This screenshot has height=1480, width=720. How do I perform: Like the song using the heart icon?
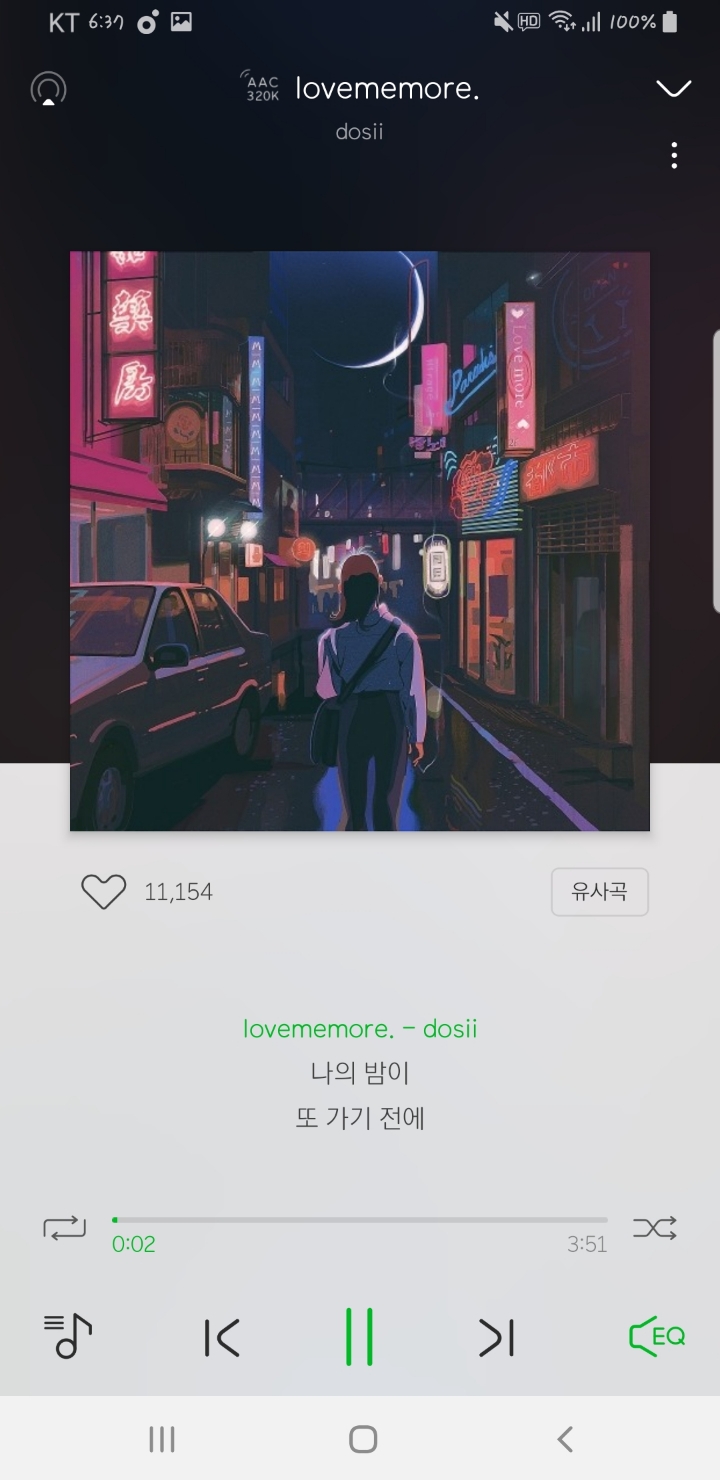click(102, 891)
